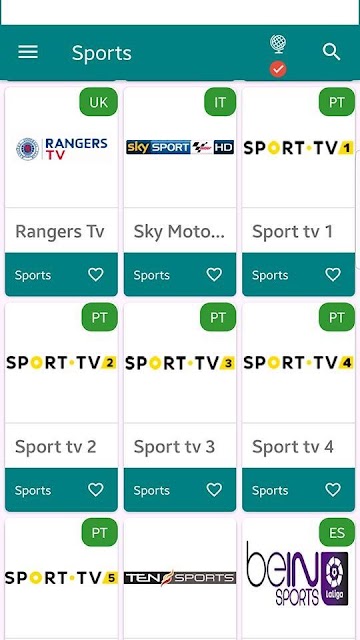The image size is (360, 640).
Task: Open the beIN Sports LaLiga tile
Action: [298, 579]
